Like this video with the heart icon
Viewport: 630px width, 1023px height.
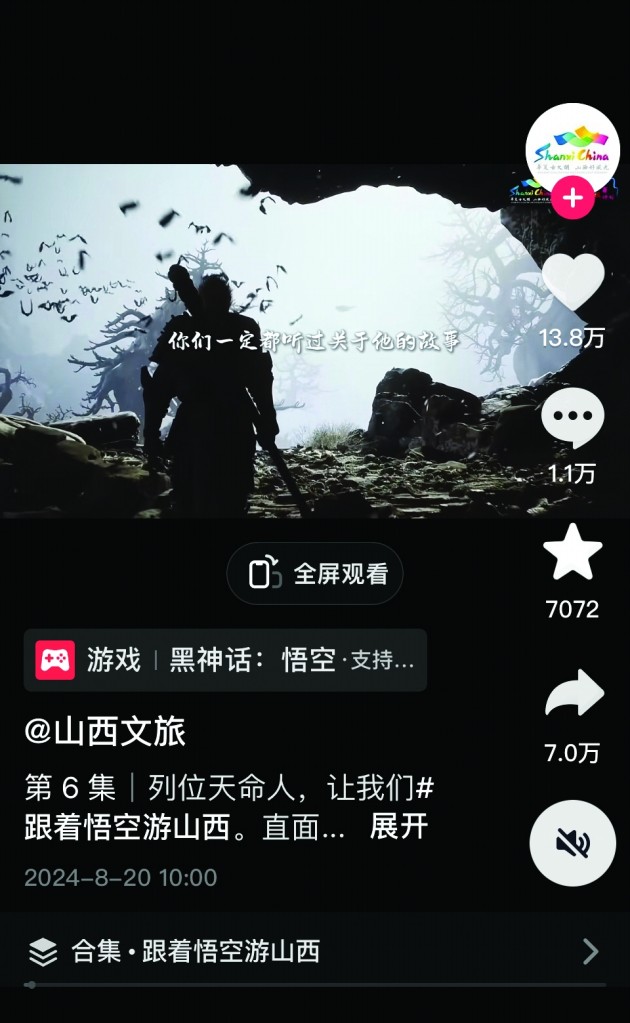[573, 281]
